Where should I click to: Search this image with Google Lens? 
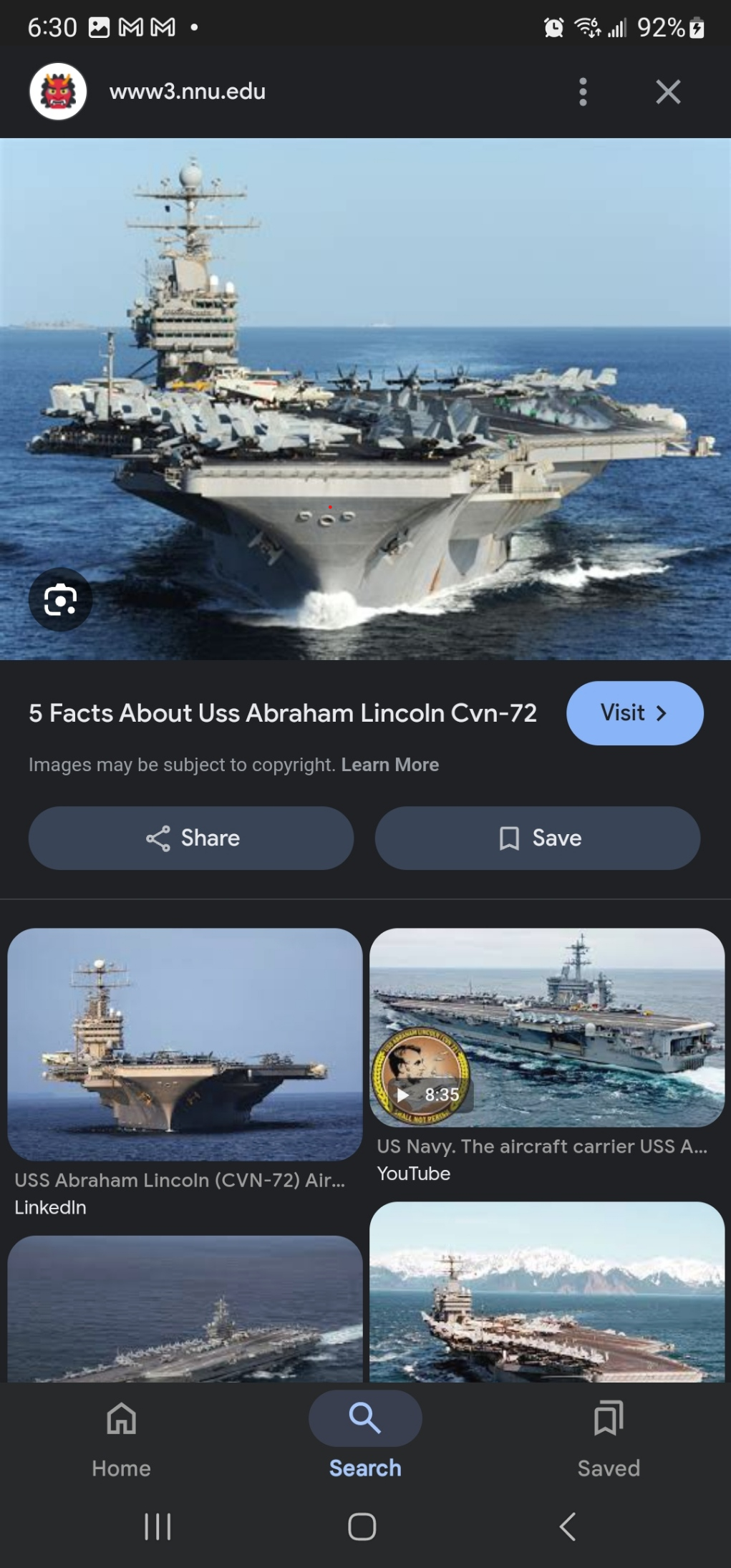tap(60, 599)
